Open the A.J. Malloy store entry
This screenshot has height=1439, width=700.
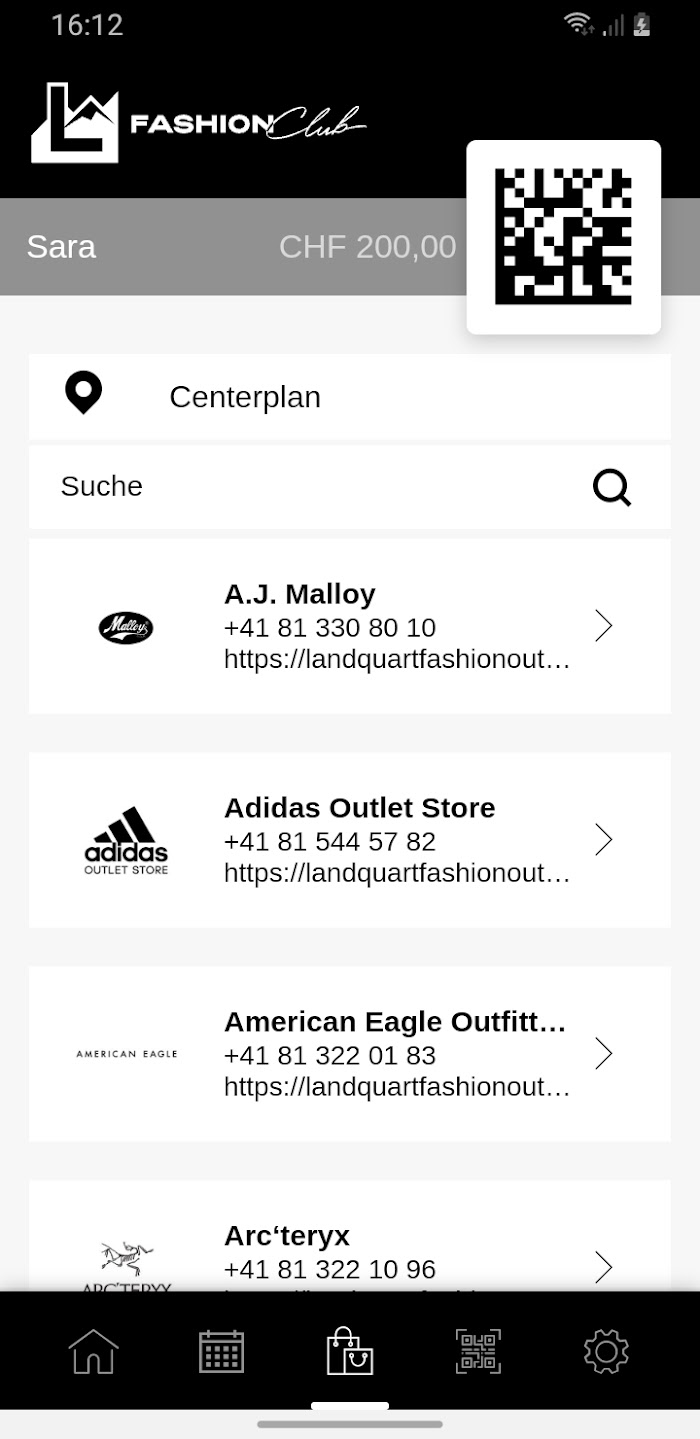point(349,626)
